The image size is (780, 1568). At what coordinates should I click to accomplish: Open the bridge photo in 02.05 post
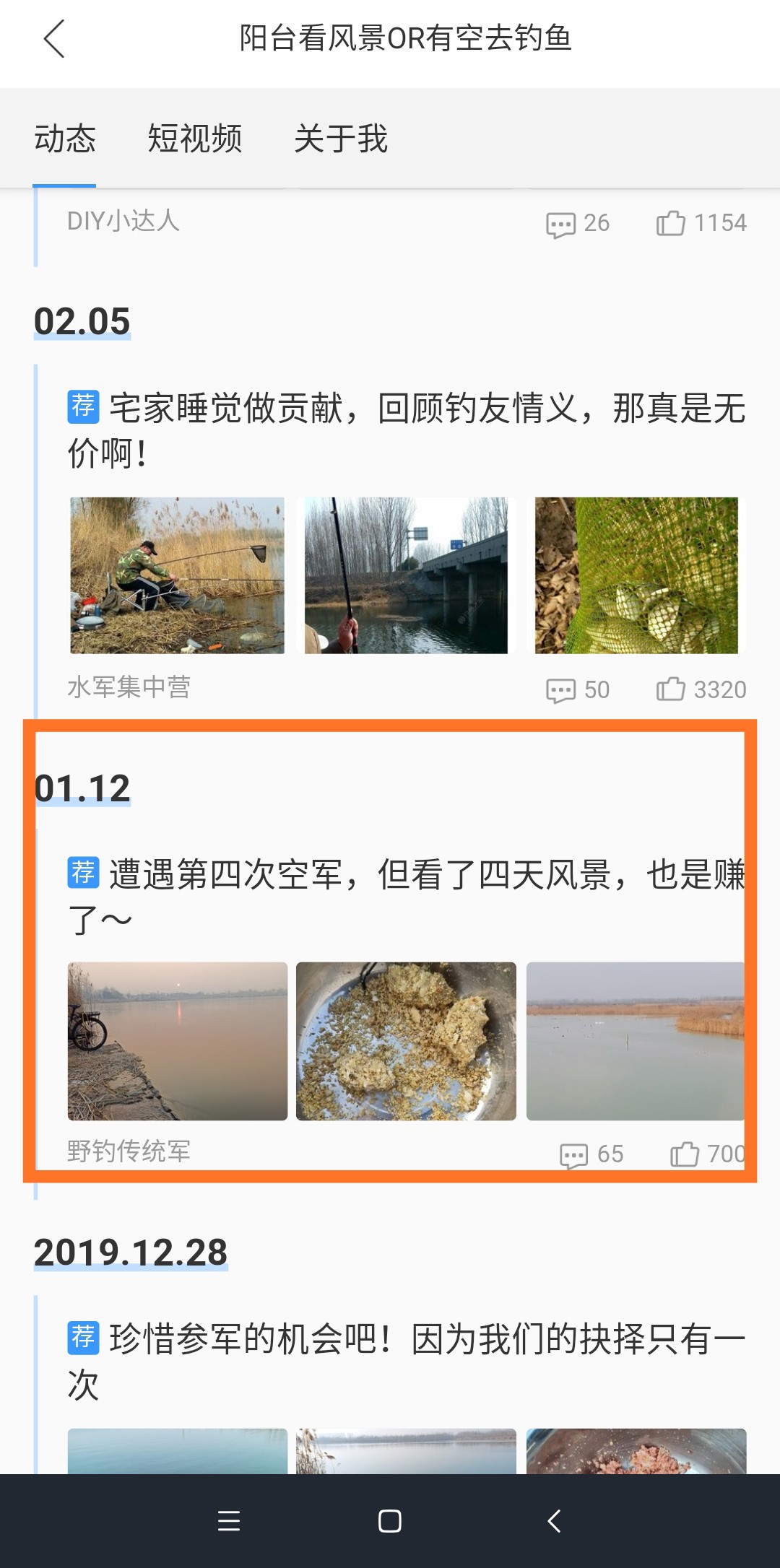[406, 575]
